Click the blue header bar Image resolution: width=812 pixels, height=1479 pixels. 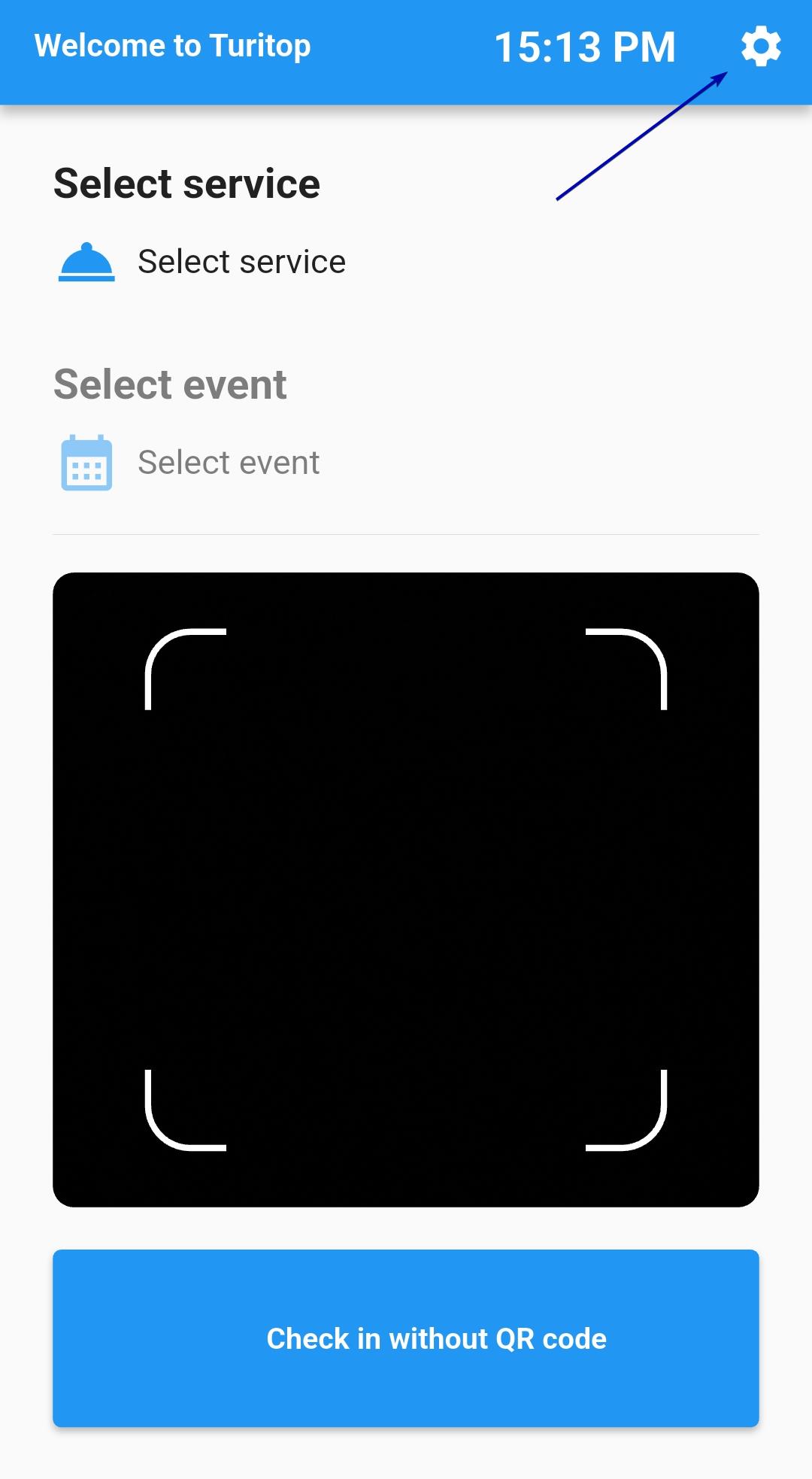[406, 50]
